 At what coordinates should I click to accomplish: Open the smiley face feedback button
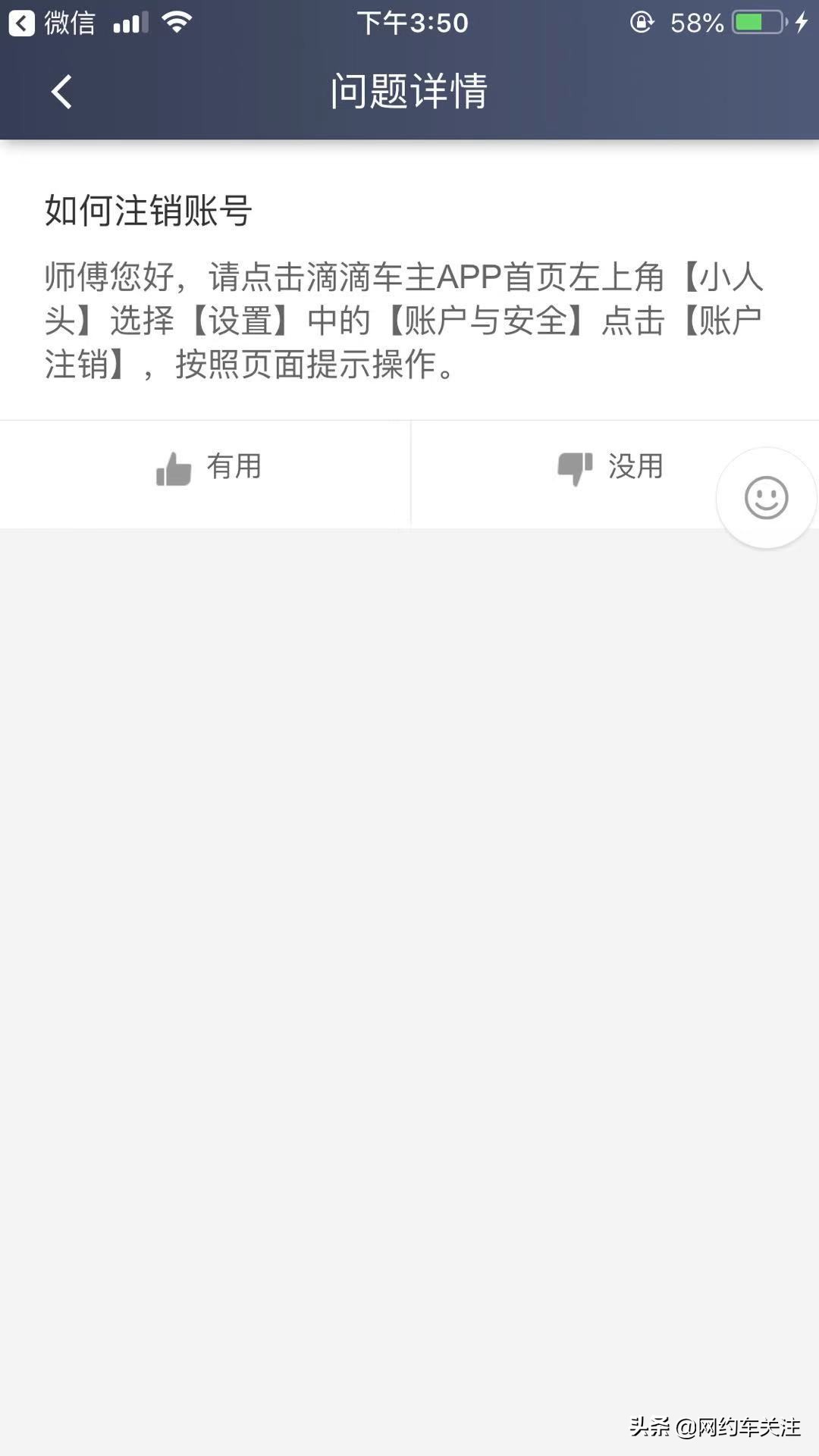click(766, 498)
